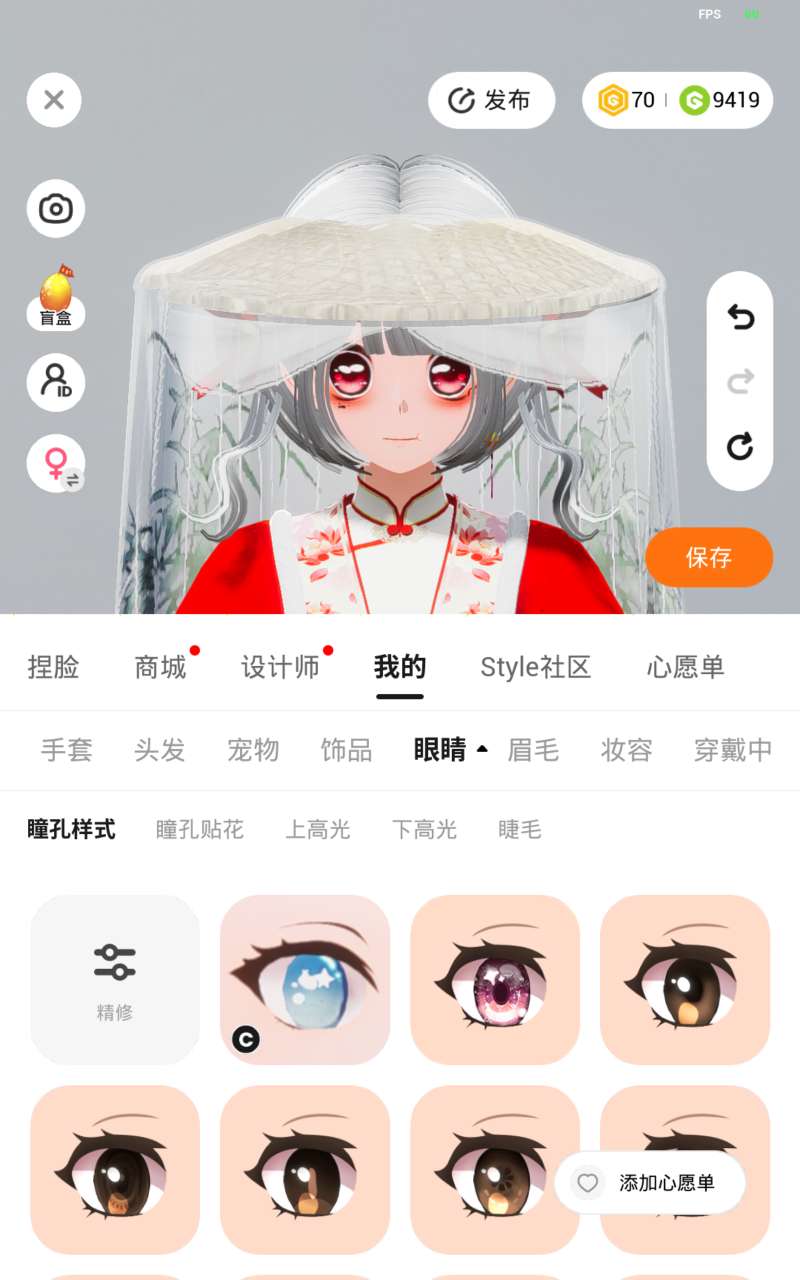Image resolution: width=800 pixels, height=1280 pixels.
Task: Go to the 设计师 tab
Action: (280, 667)
